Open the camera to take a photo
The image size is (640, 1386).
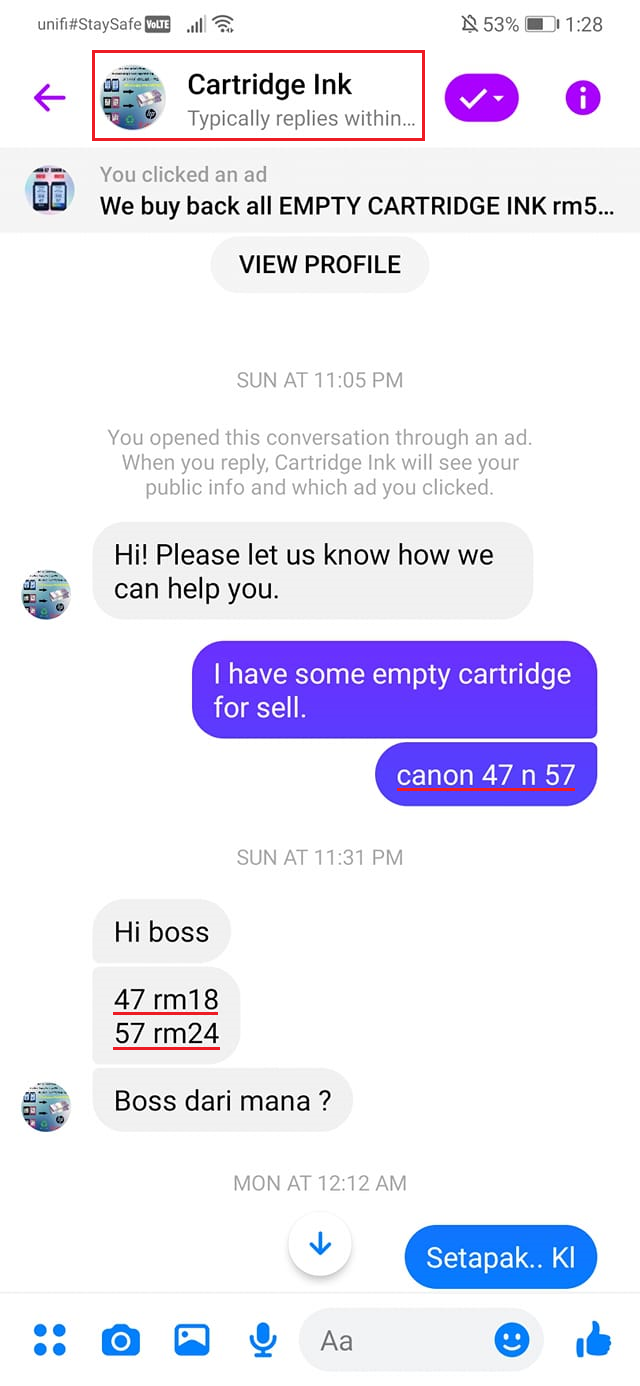click(x=121, y=1340)
